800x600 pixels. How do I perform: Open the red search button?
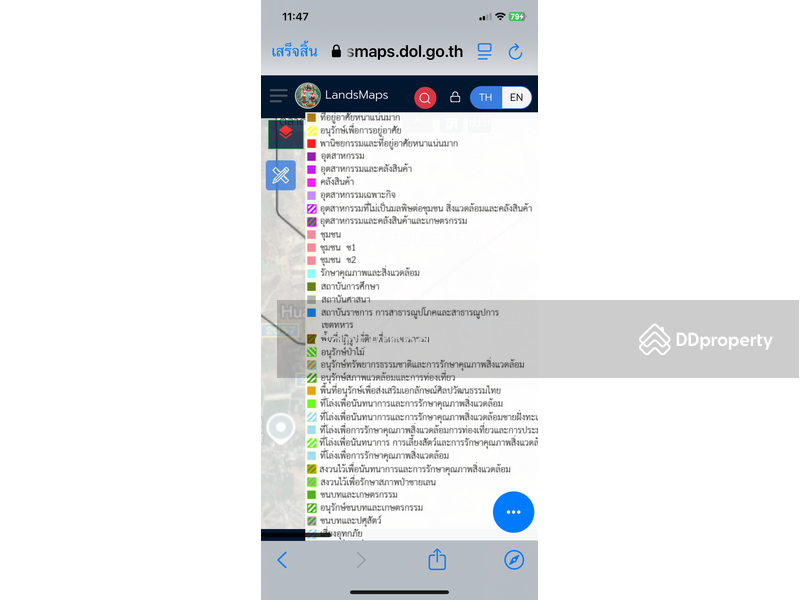425,97
